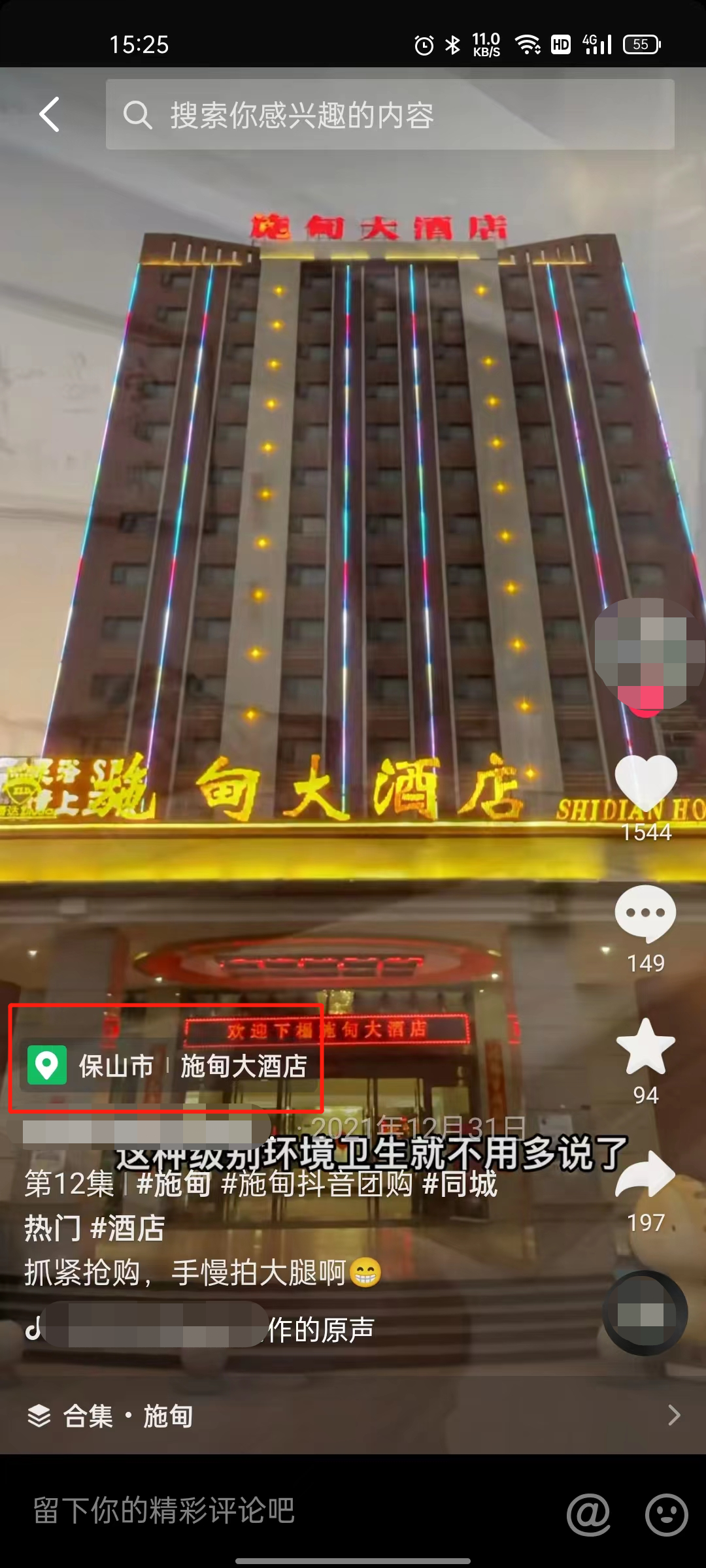
Task: Favorite the video with the star icon
Action: click(x=645, y=1047)
